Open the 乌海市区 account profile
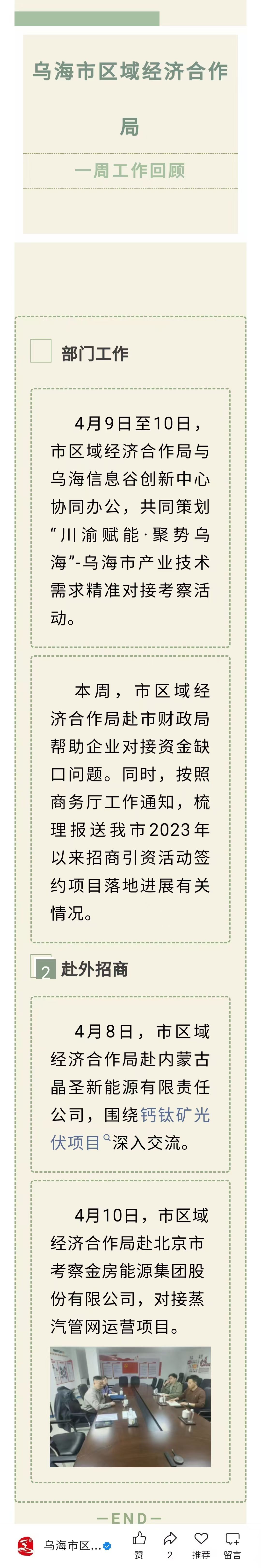This screenshot has height=1568, width=261. [x=64, y=1545]
